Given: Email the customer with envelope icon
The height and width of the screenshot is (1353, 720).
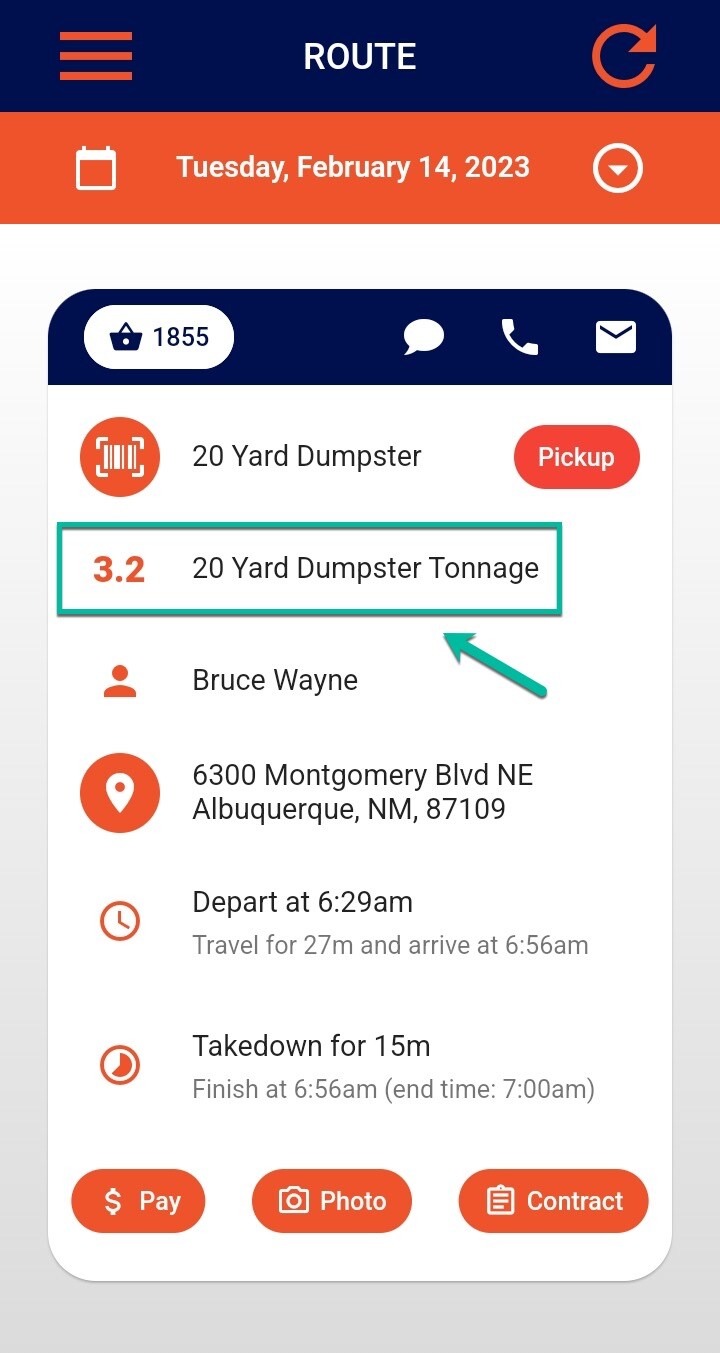Looking at the screenshot, I should pyautogui.click(x=616, y=337).
